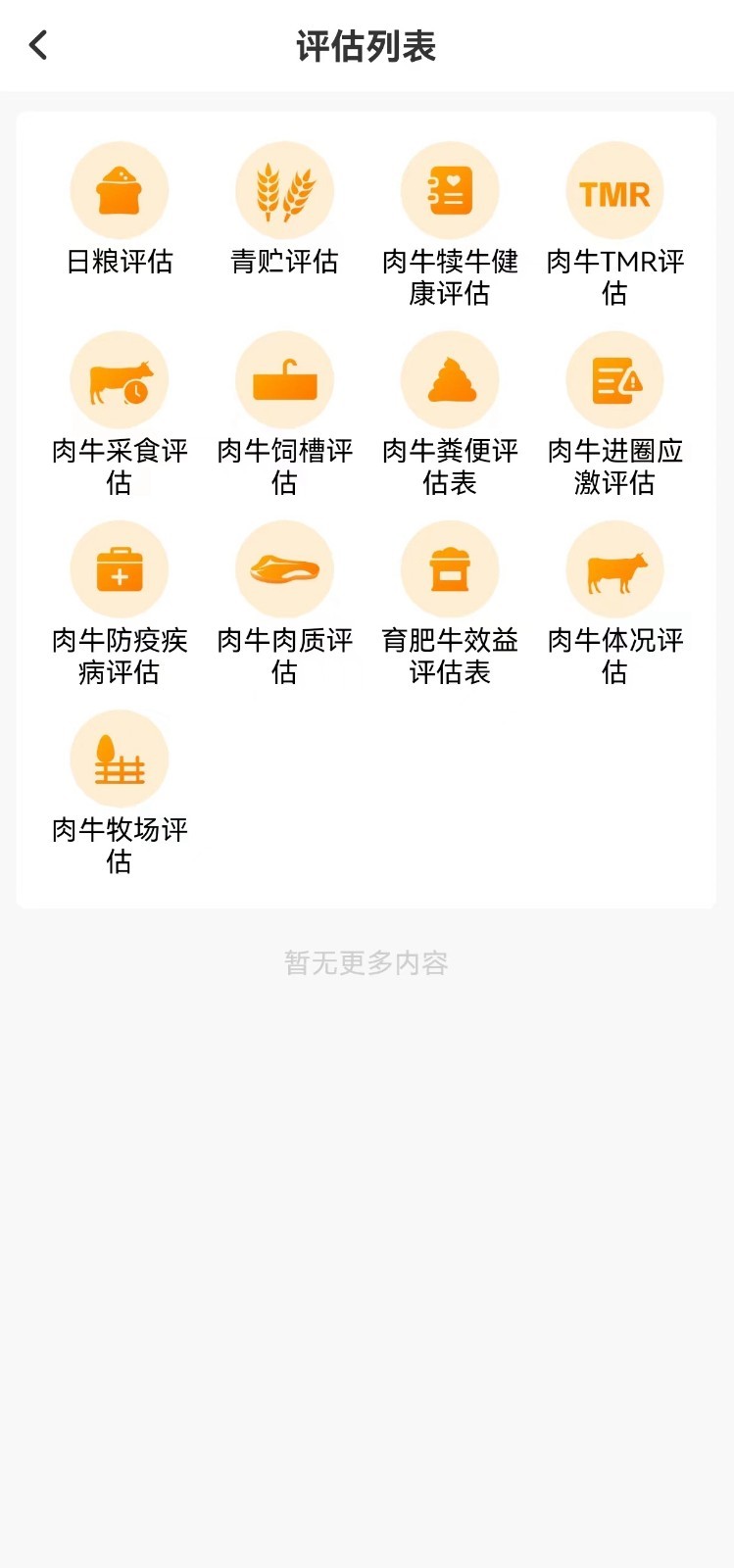
Task: Open the 肉牛防疫疾病评估 medical kit icon
Action: (120, 568)
